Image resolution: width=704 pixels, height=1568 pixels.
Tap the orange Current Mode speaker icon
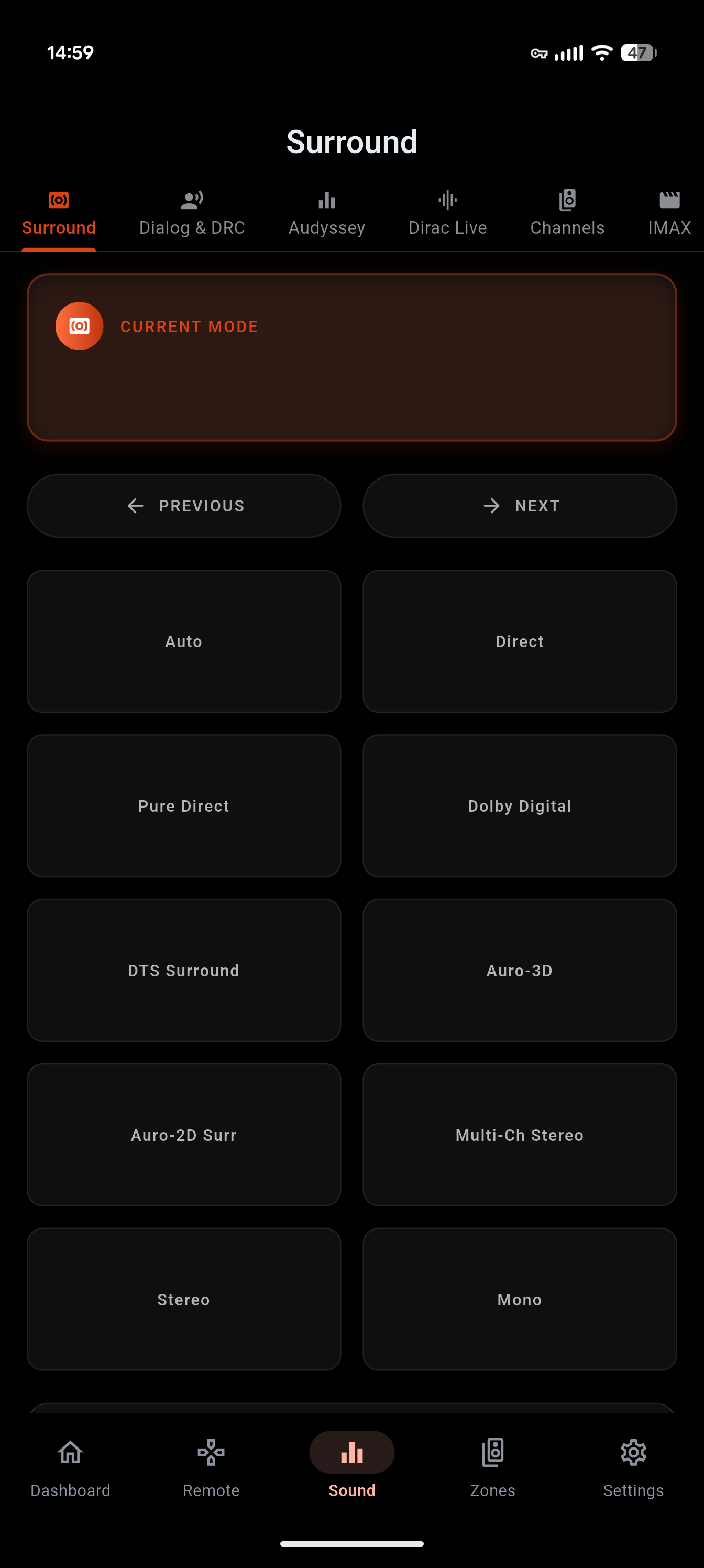(x=79, y=325)
